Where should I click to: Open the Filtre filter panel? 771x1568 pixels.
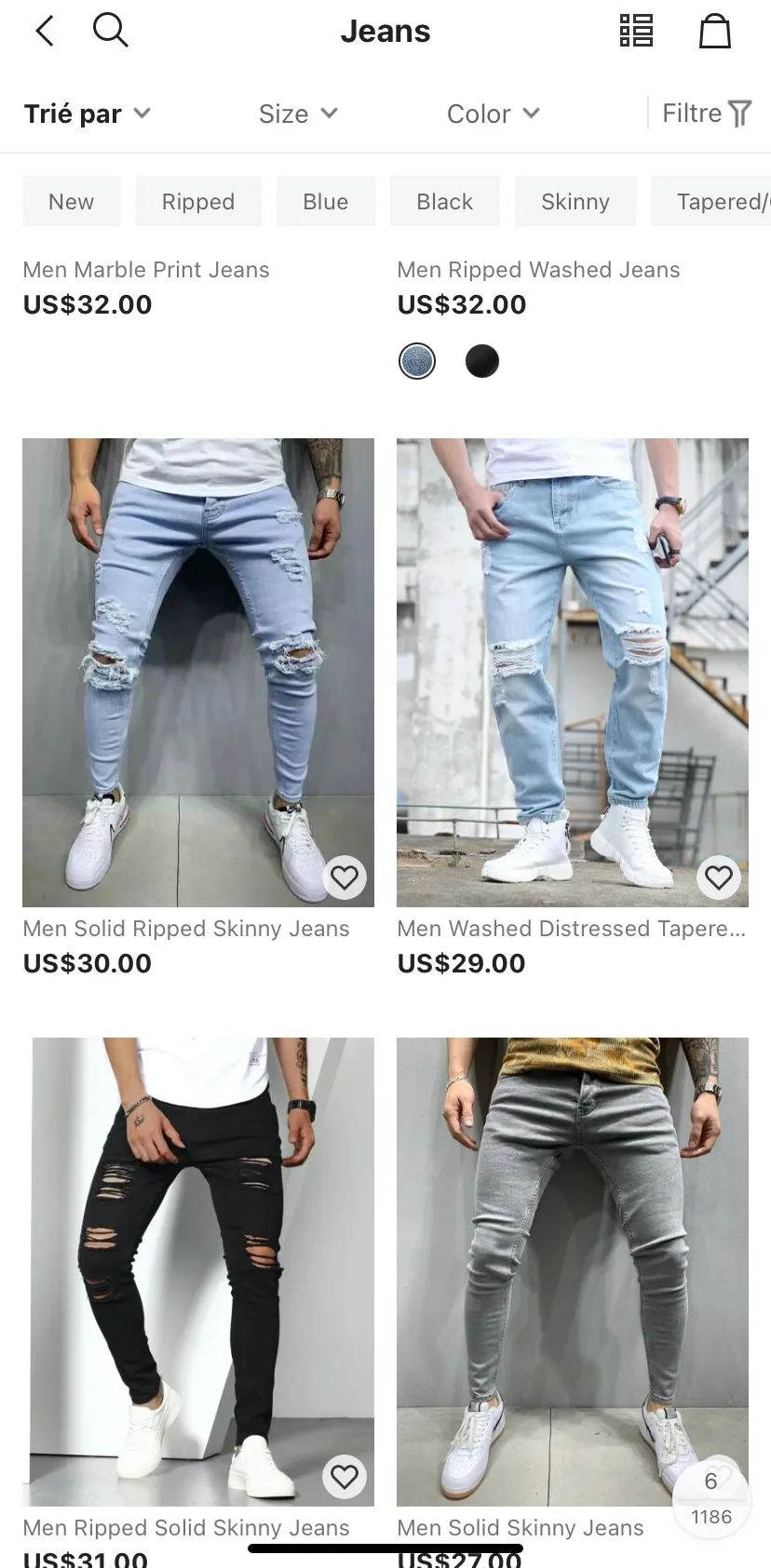click(706, 114)
